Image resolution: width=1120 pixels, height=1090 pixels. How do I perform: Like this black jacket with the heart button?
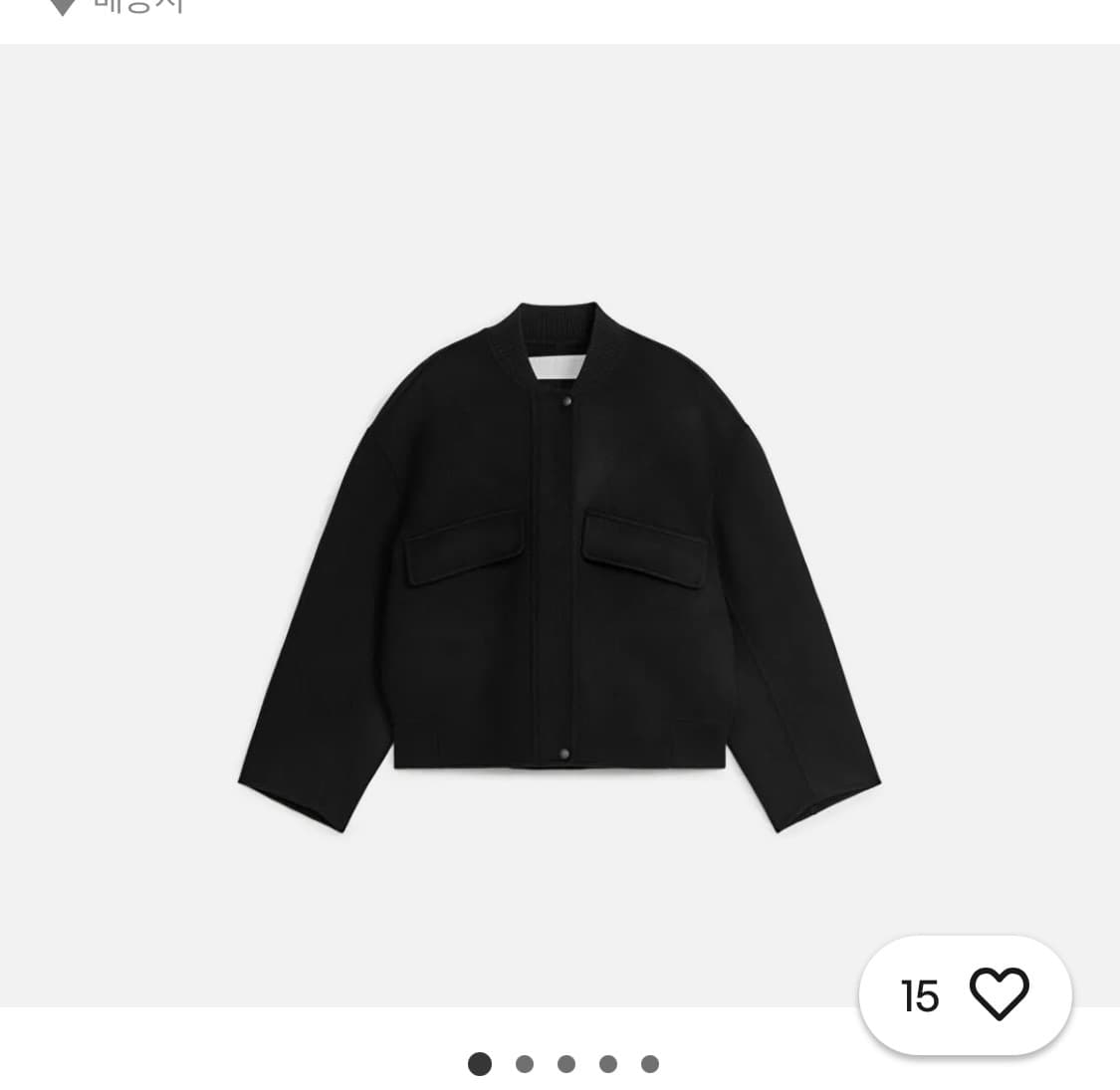pyautogui.click(x=999, y=994)
